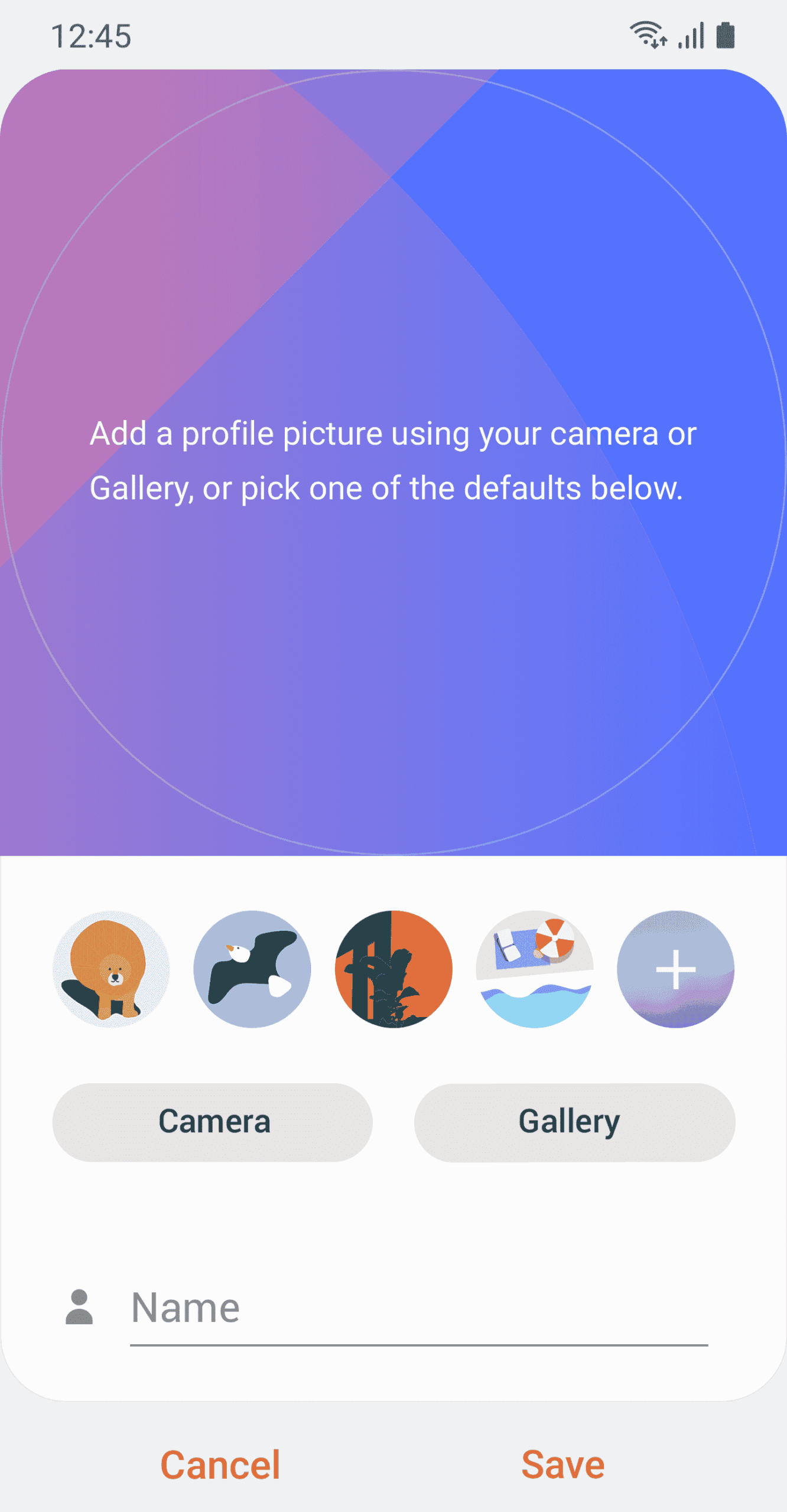Pick the orange plant silhouette avatar
The height and width of the screenshot is (1512, 787).
click(x=393, y=969)
